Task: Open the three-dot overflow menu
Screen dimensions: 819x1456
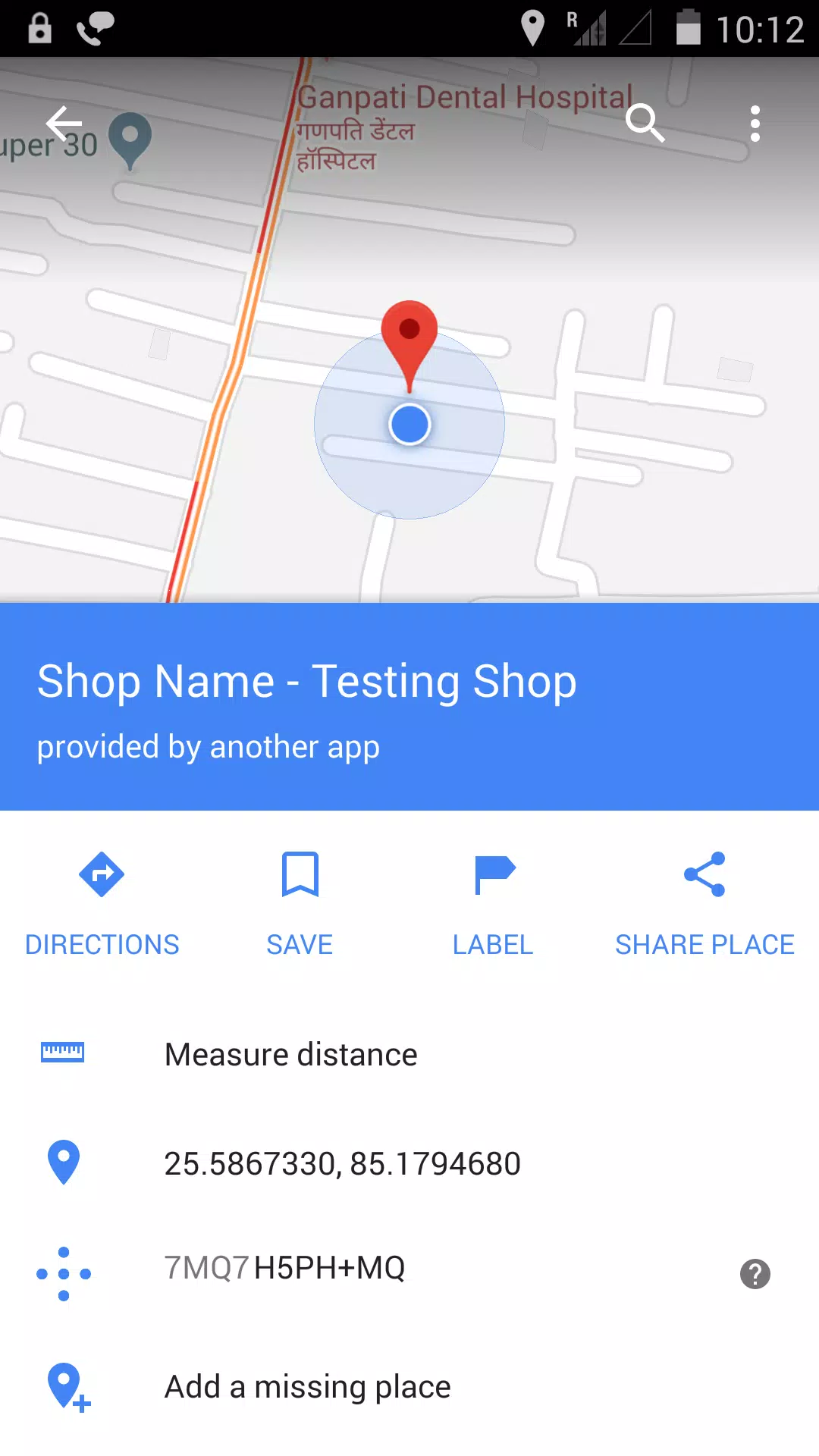Action: (755, 124)
